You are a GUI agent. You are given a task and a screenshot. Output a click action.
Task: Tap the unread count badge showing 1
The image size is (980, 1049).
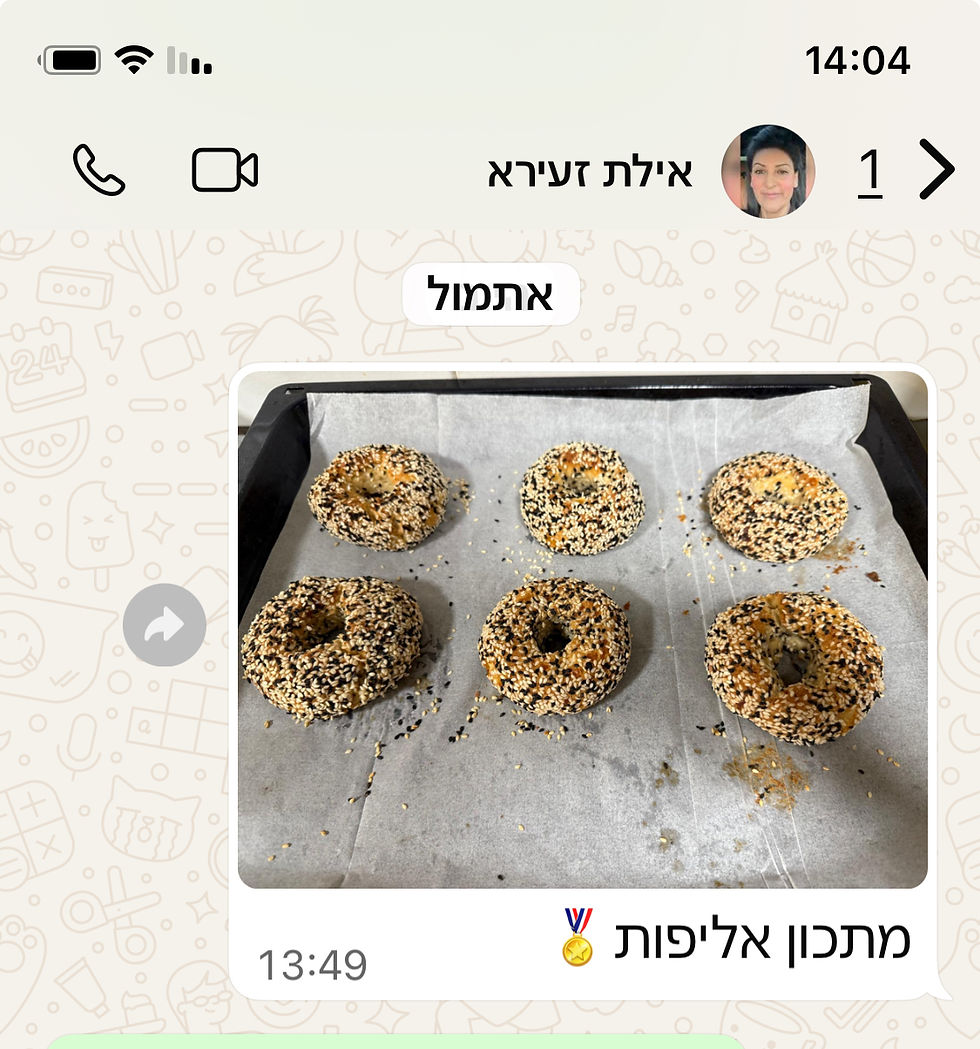click(871, 170)
